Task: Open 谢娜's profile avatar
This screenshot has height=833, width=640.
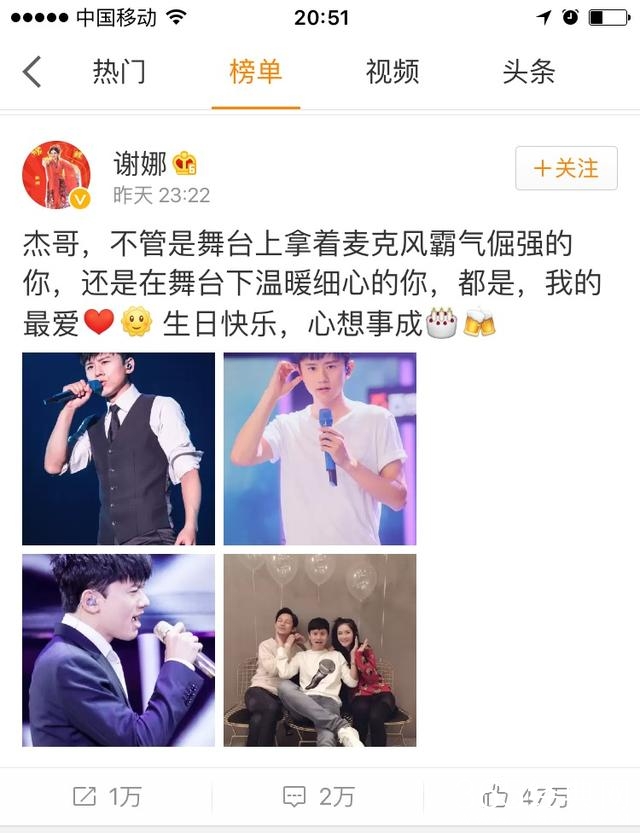Action: click(56, 175)
